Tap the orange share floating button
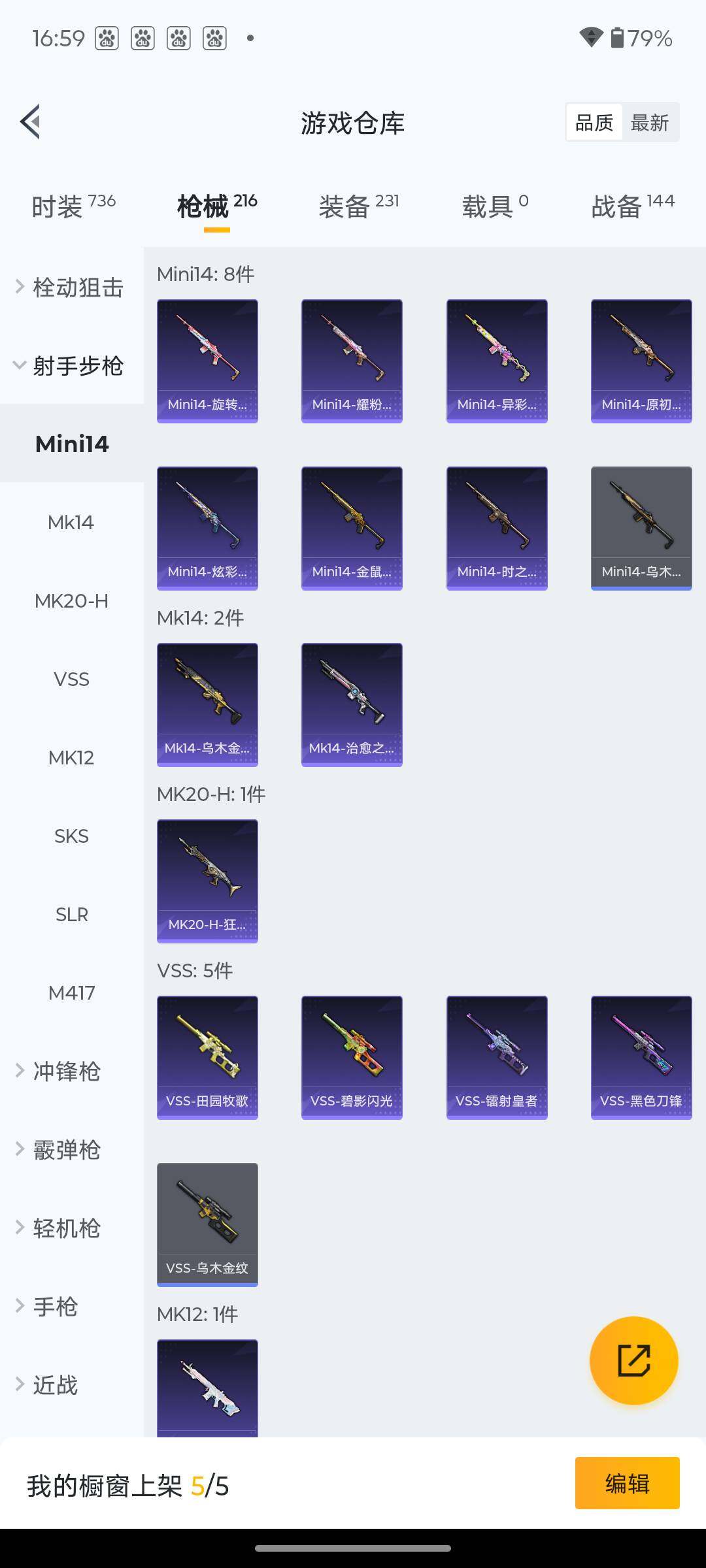 633,1360
